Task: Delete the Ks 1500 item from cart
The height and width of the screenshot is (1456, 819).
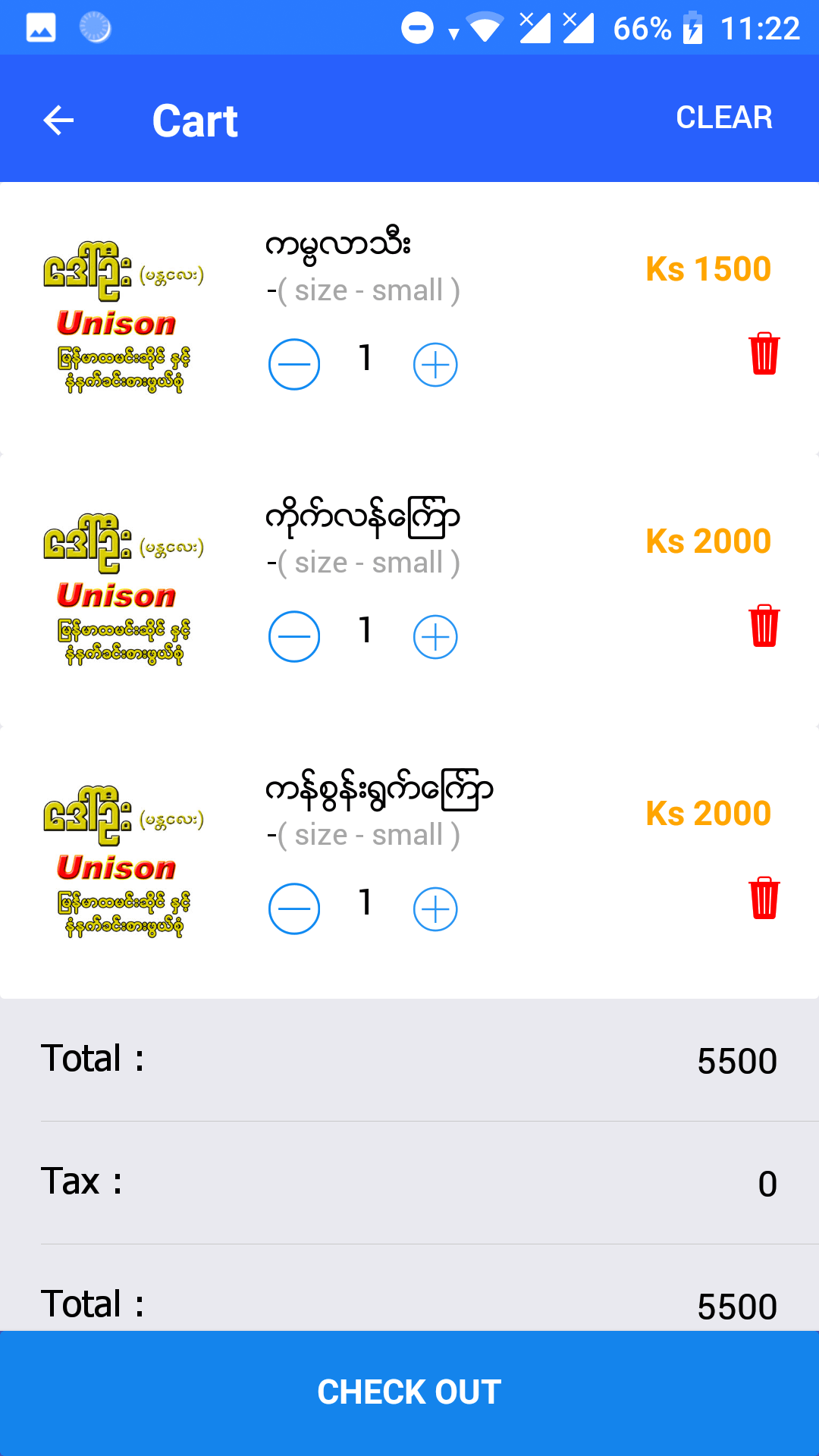Action: click(764, 353)
